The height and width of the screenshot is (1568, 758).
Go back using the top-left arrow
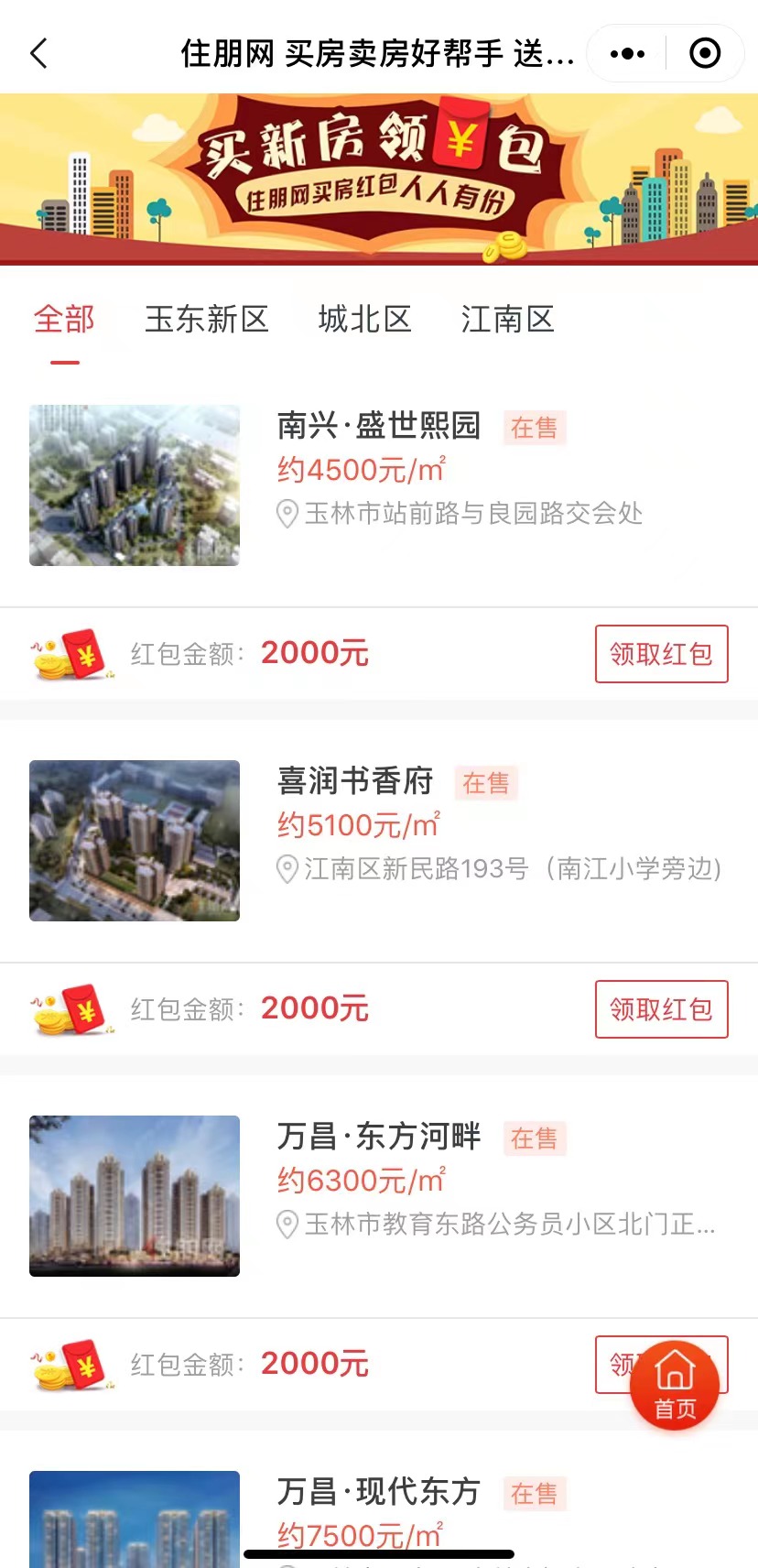click(x=38, y=53)
